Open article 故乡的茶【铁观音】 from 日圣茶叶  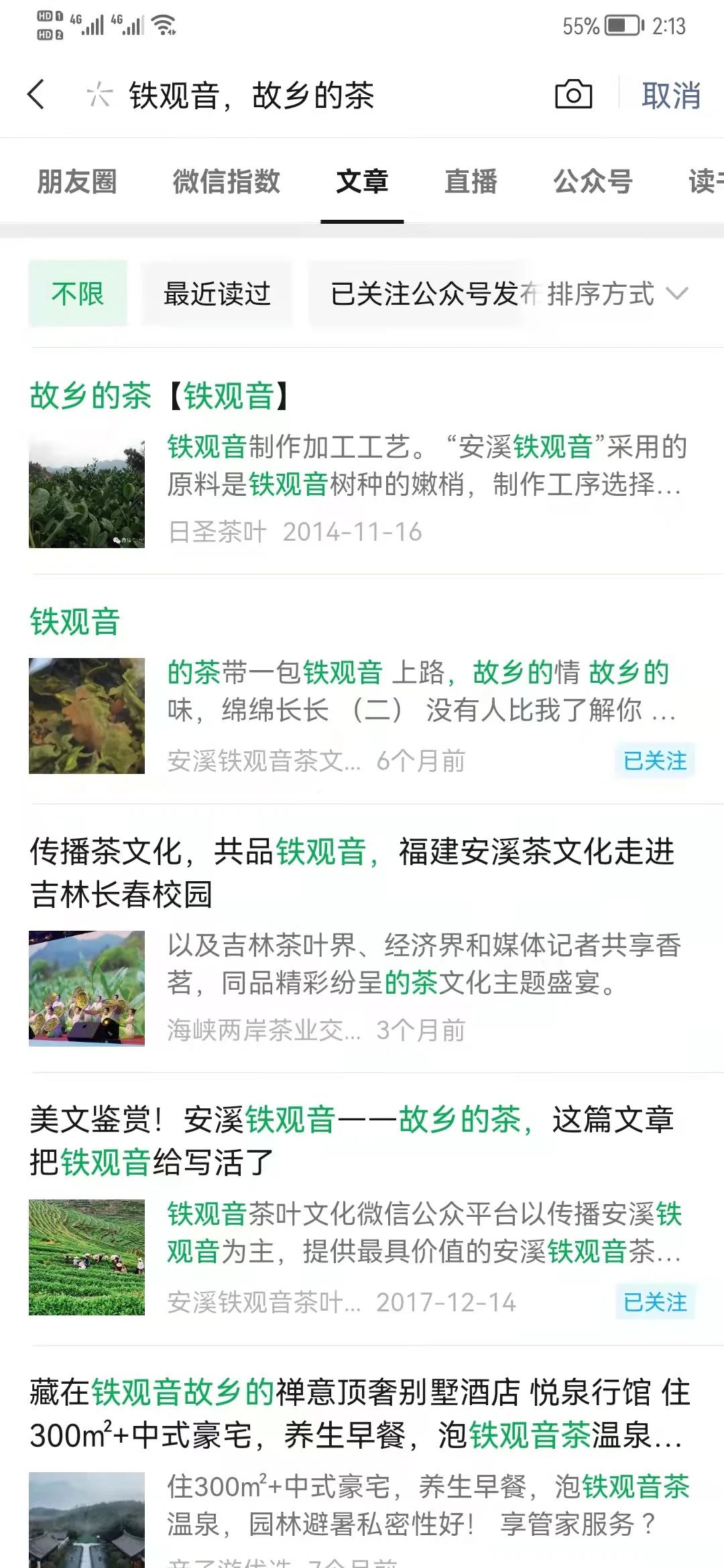[x=362, y=462]
